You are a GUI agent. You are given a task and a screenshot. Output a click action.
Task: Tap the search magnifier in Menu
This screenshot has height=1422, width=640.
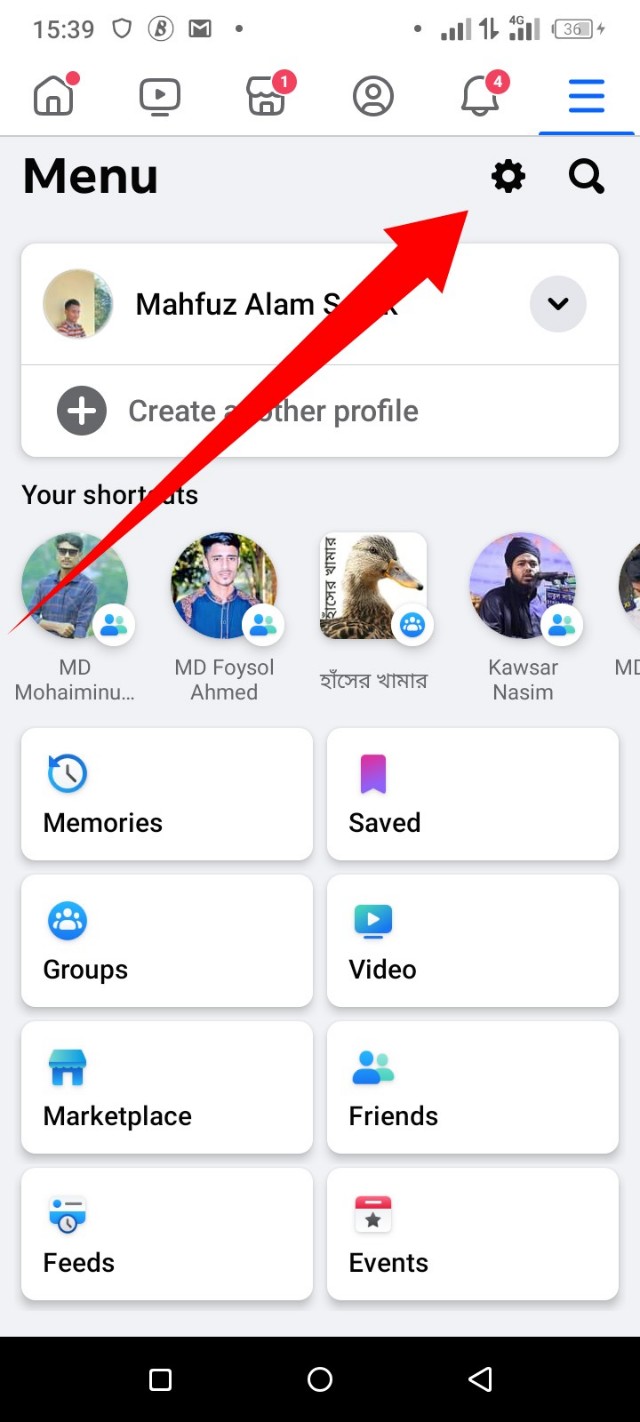coord(586,177)
